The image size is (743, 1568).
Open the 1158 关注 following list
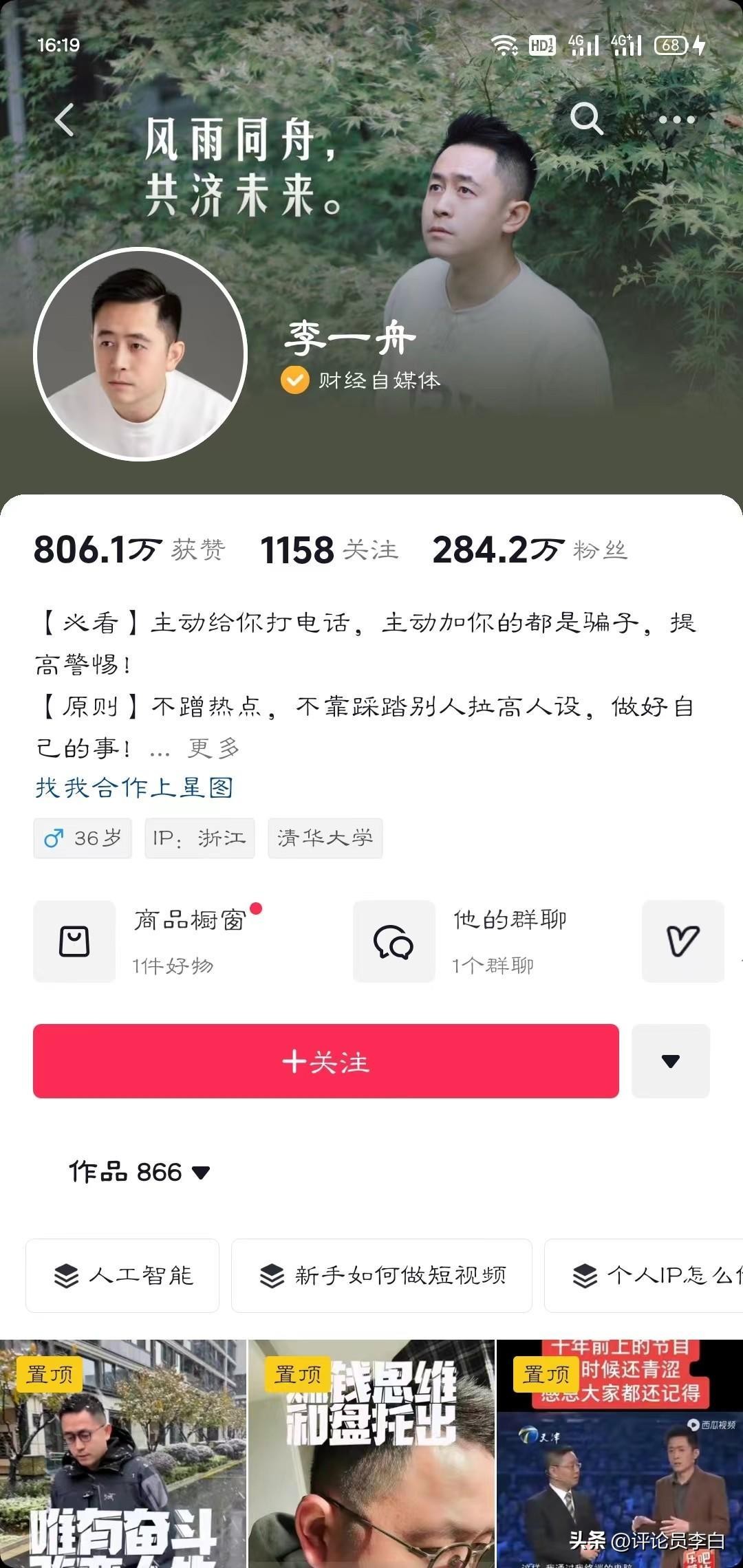329,550
